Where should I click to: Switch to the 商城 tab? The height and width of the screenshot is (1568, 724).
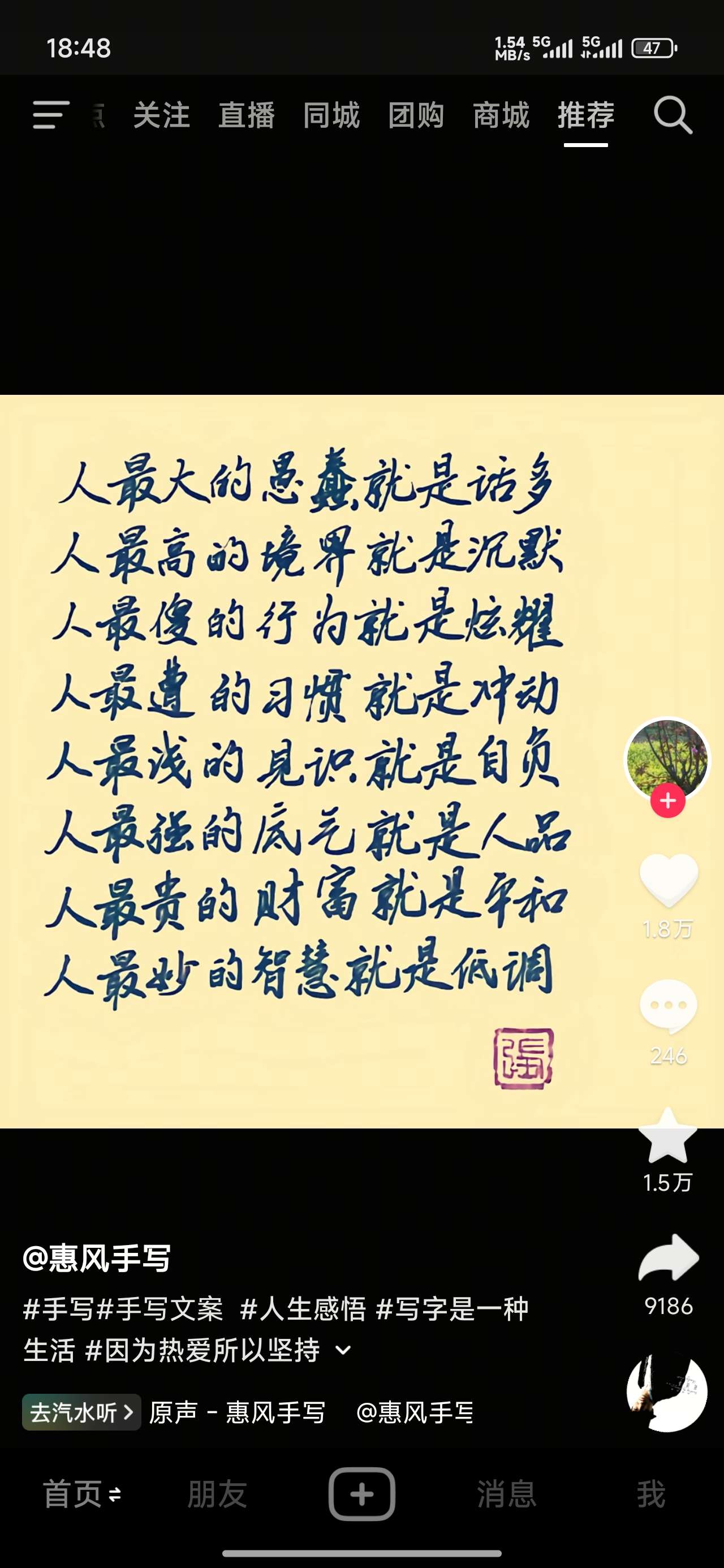(501, 115)
